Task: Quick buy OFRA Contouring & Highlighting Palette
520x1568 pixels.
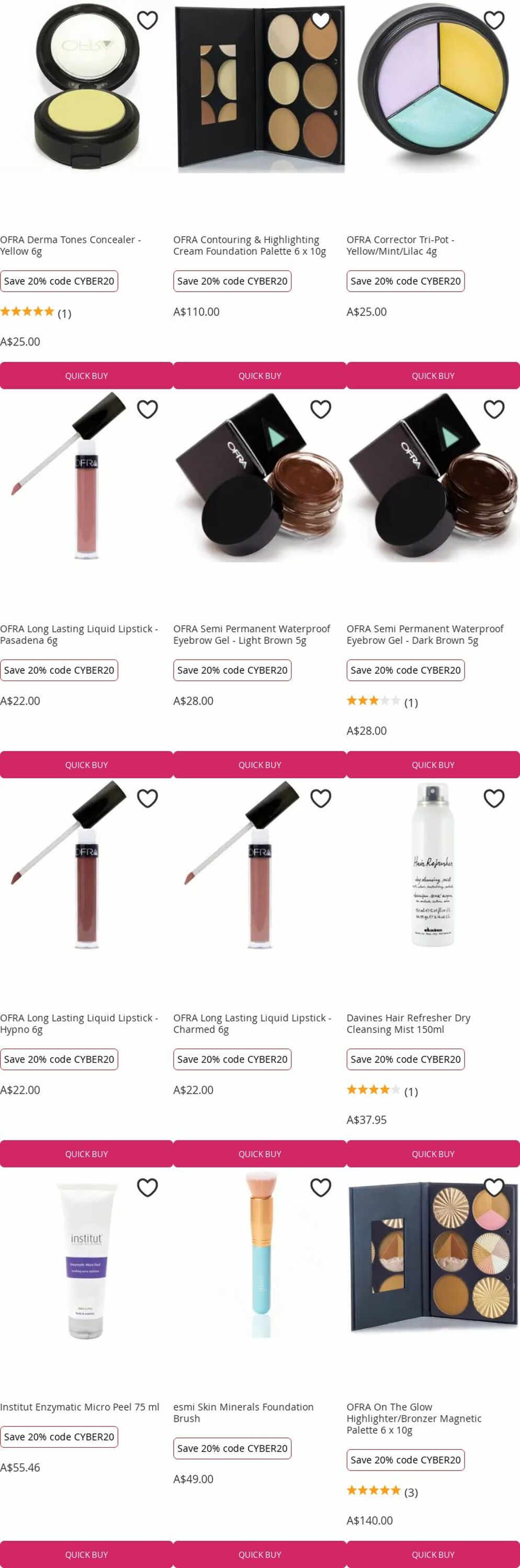Action: coord(259,376)
